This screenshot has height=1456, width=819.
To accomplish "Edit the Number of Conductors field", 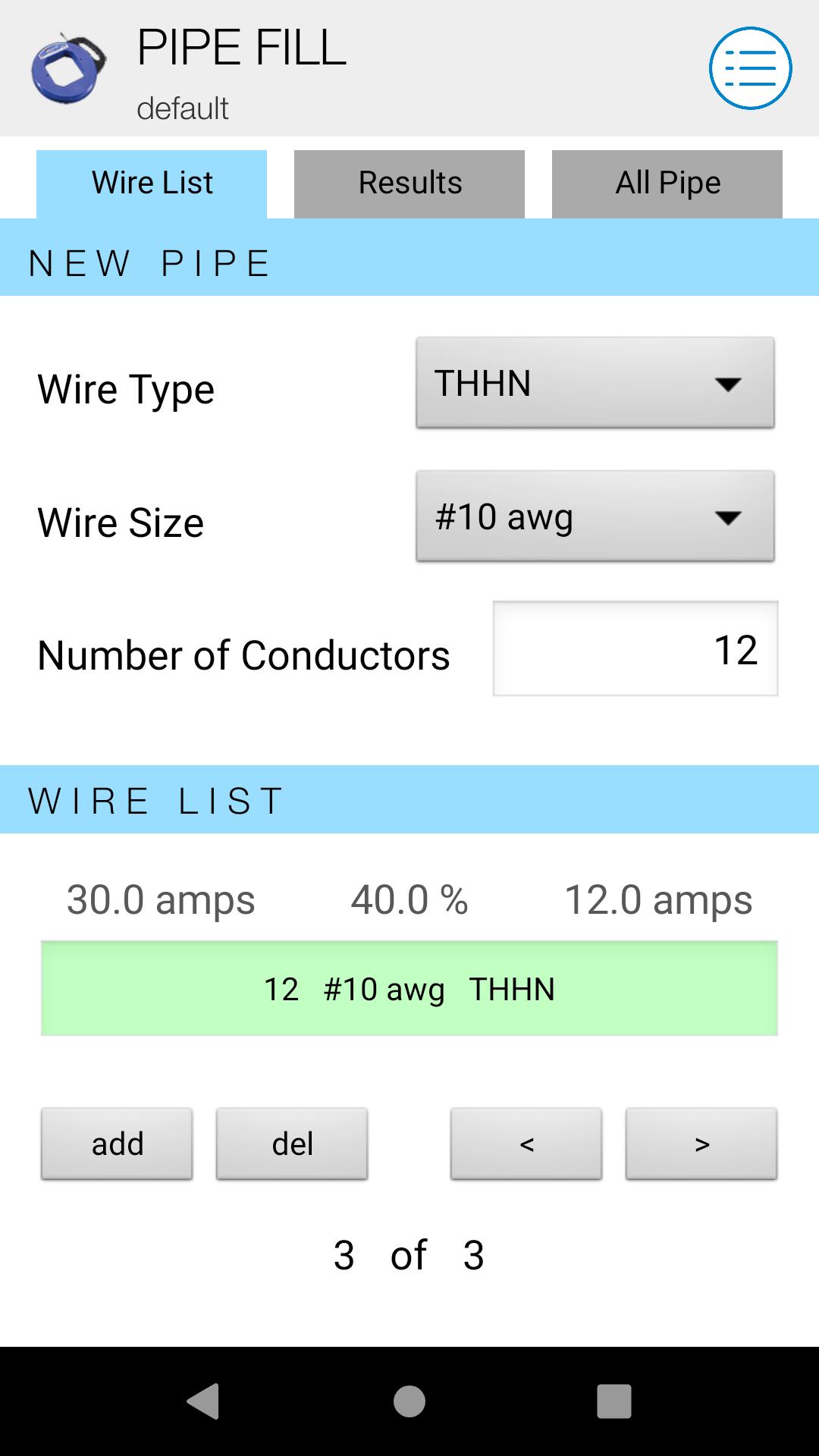I will pyautogui.click(x=635, y=649).
